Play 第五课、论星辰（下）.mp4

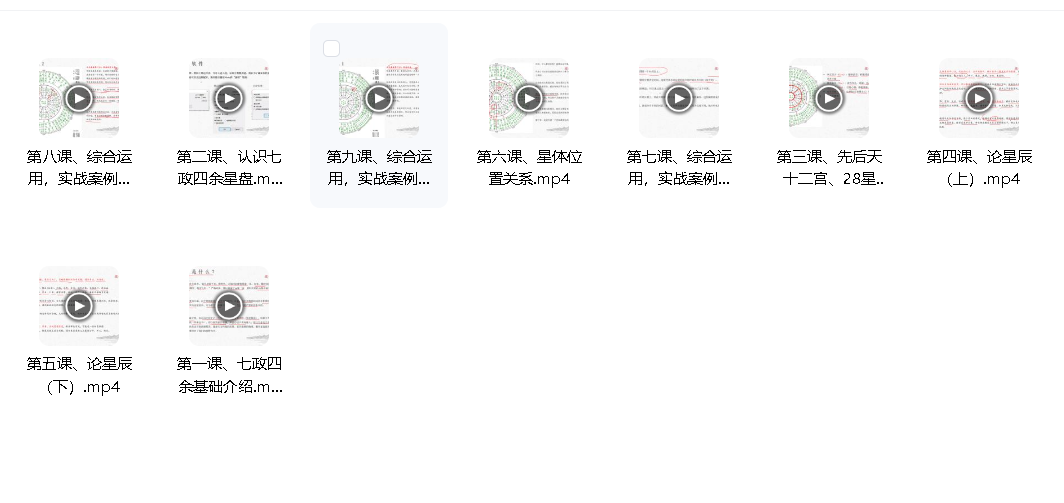(79, 305)
